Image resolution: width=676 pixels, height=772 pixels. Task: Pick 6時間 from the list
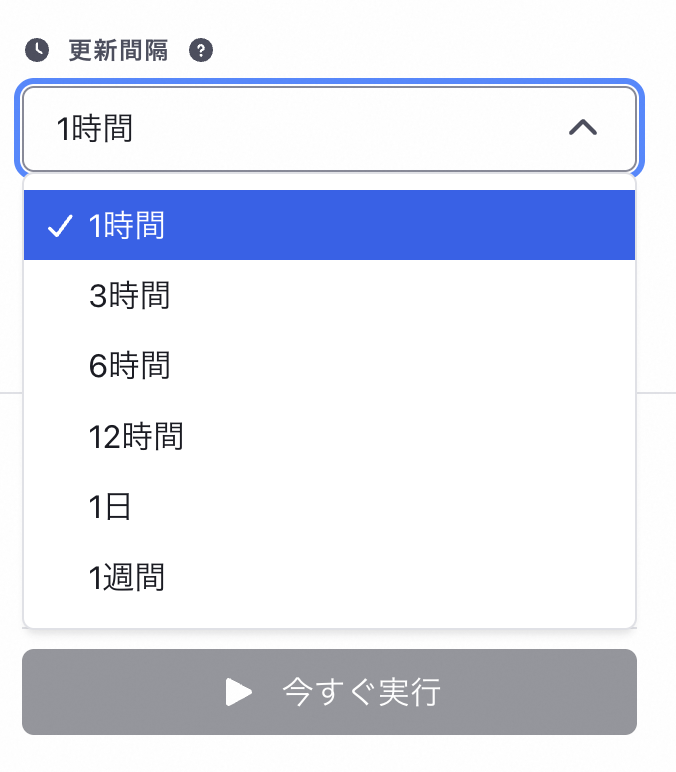pyautogui.click(x=329, y=366)
